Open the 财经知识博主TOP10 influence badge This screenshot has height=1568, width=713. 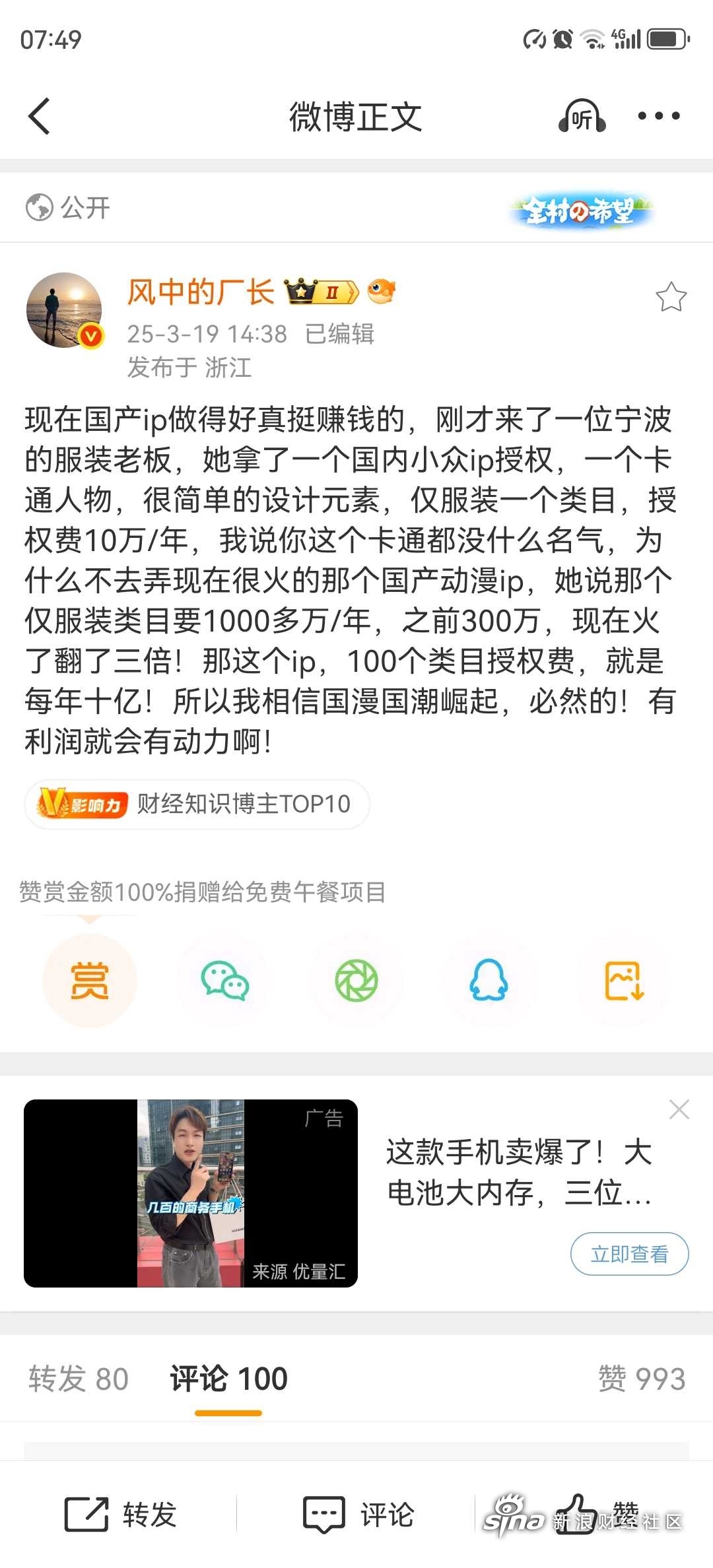coord(197,804)
